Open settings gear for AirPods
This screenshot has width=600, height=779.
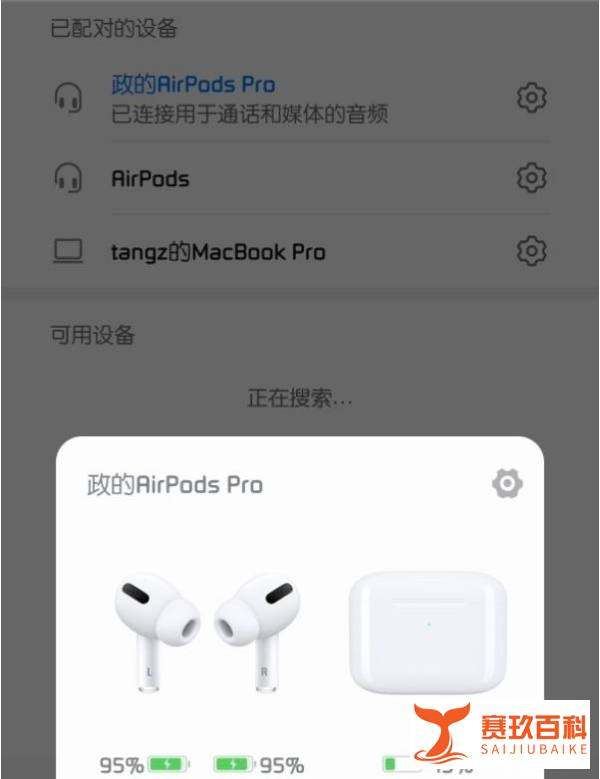tap(531, 178)
